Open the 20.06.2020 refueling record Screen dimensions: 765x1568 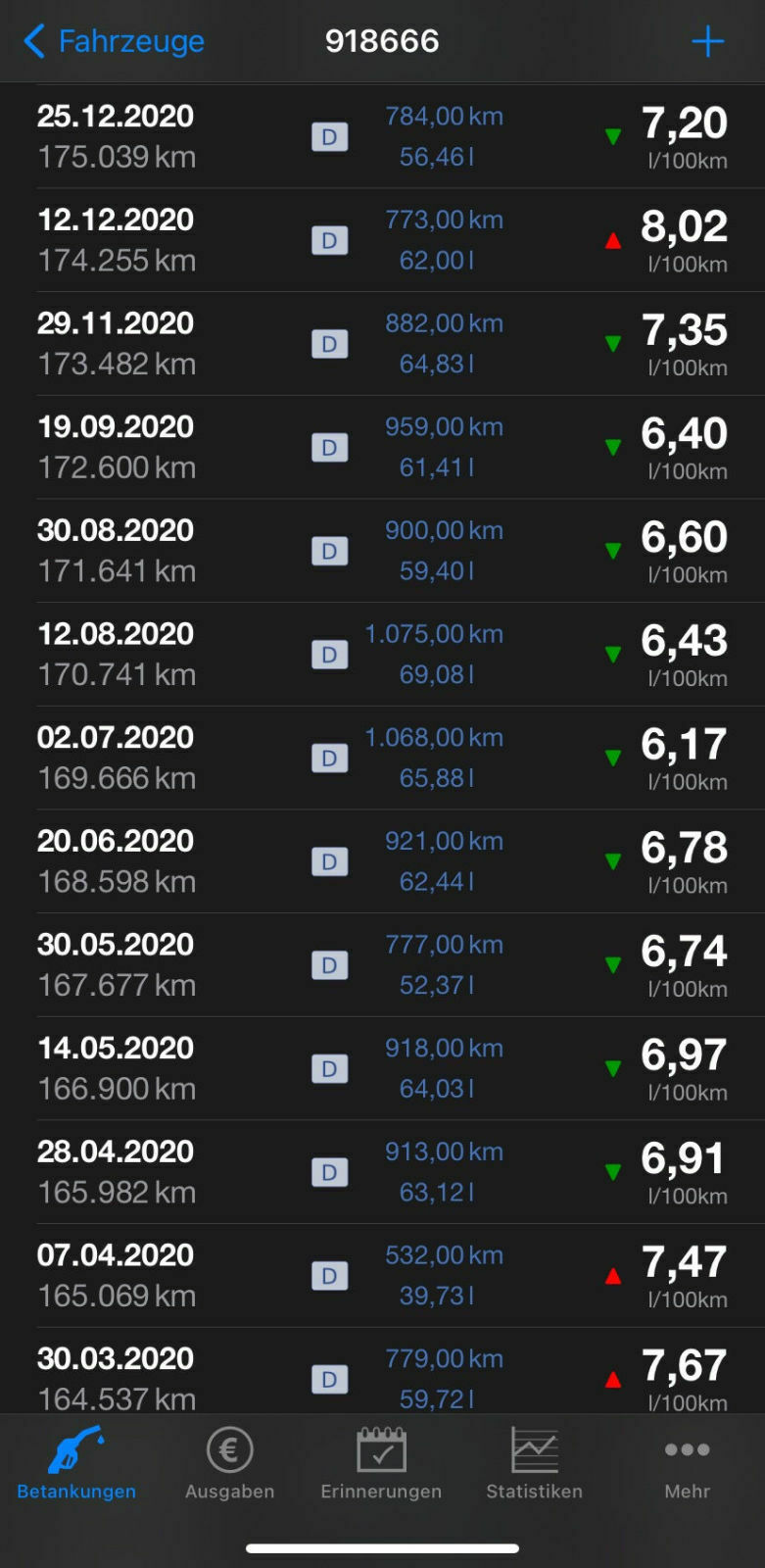pyautogui.click(x=382, y=861)
